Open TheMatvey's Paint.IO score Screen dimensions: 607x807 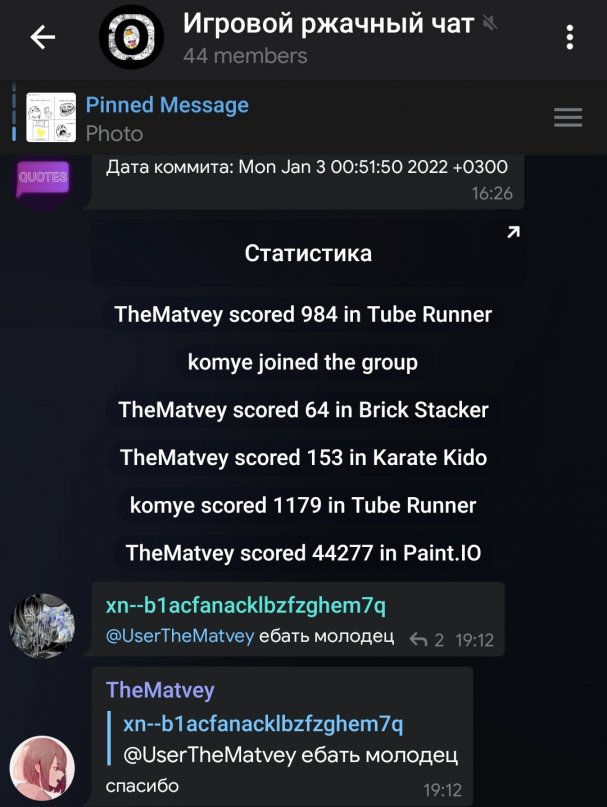[303, 553]
